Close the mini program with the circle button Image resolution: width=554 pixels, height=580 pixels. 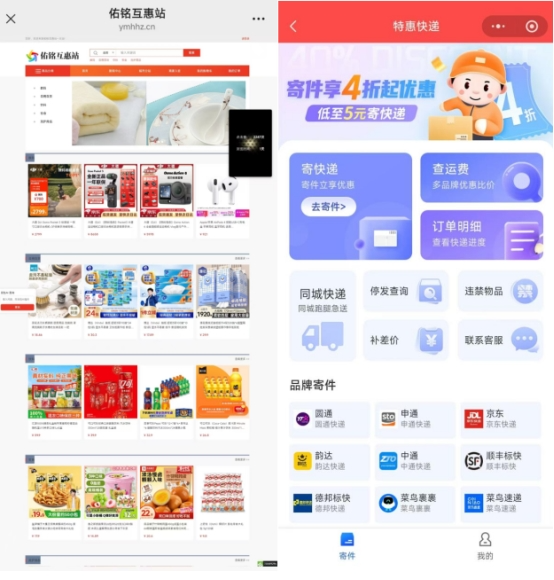click(x=531, y=26)
